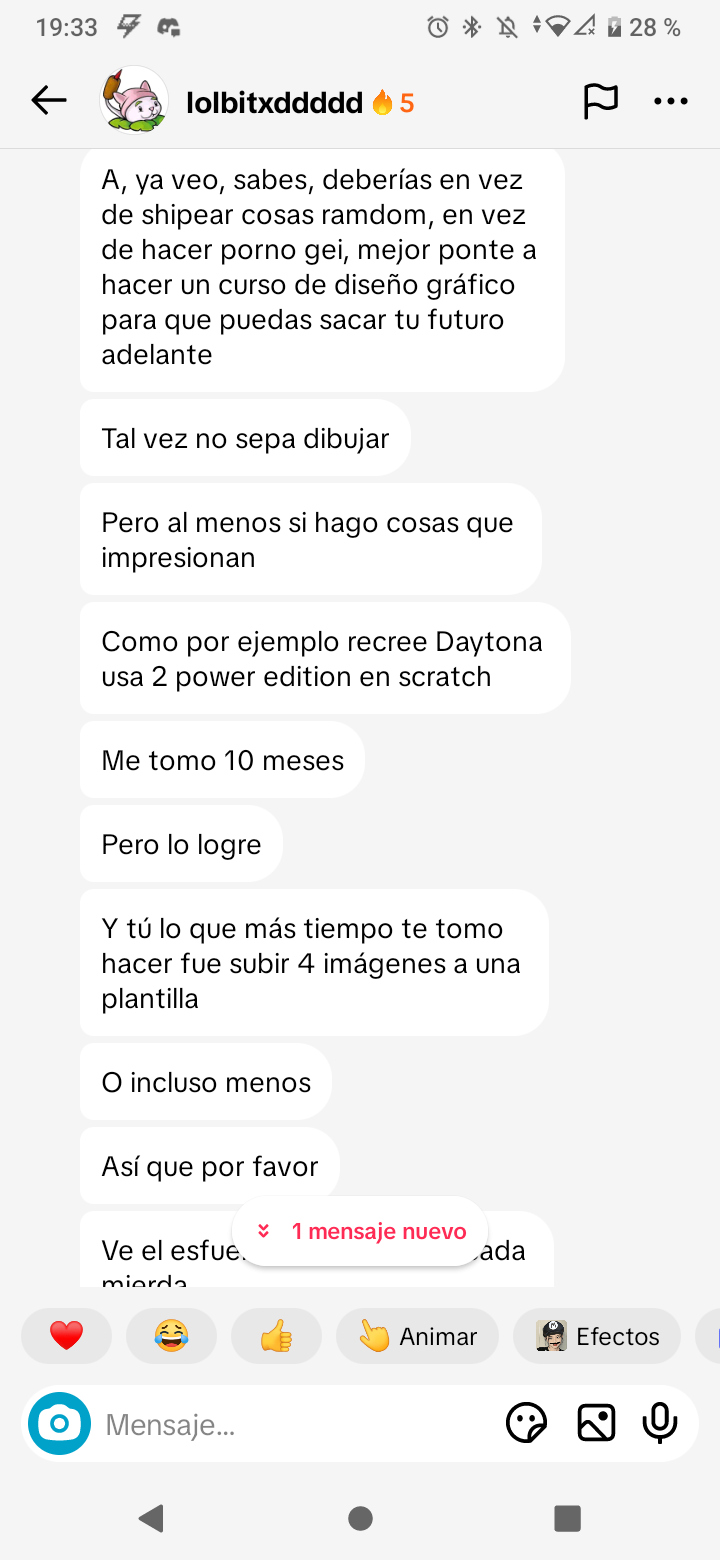The image size is (720, 1560).
Task: Send the red heart quick reaction
Action: coord(66,1336)
